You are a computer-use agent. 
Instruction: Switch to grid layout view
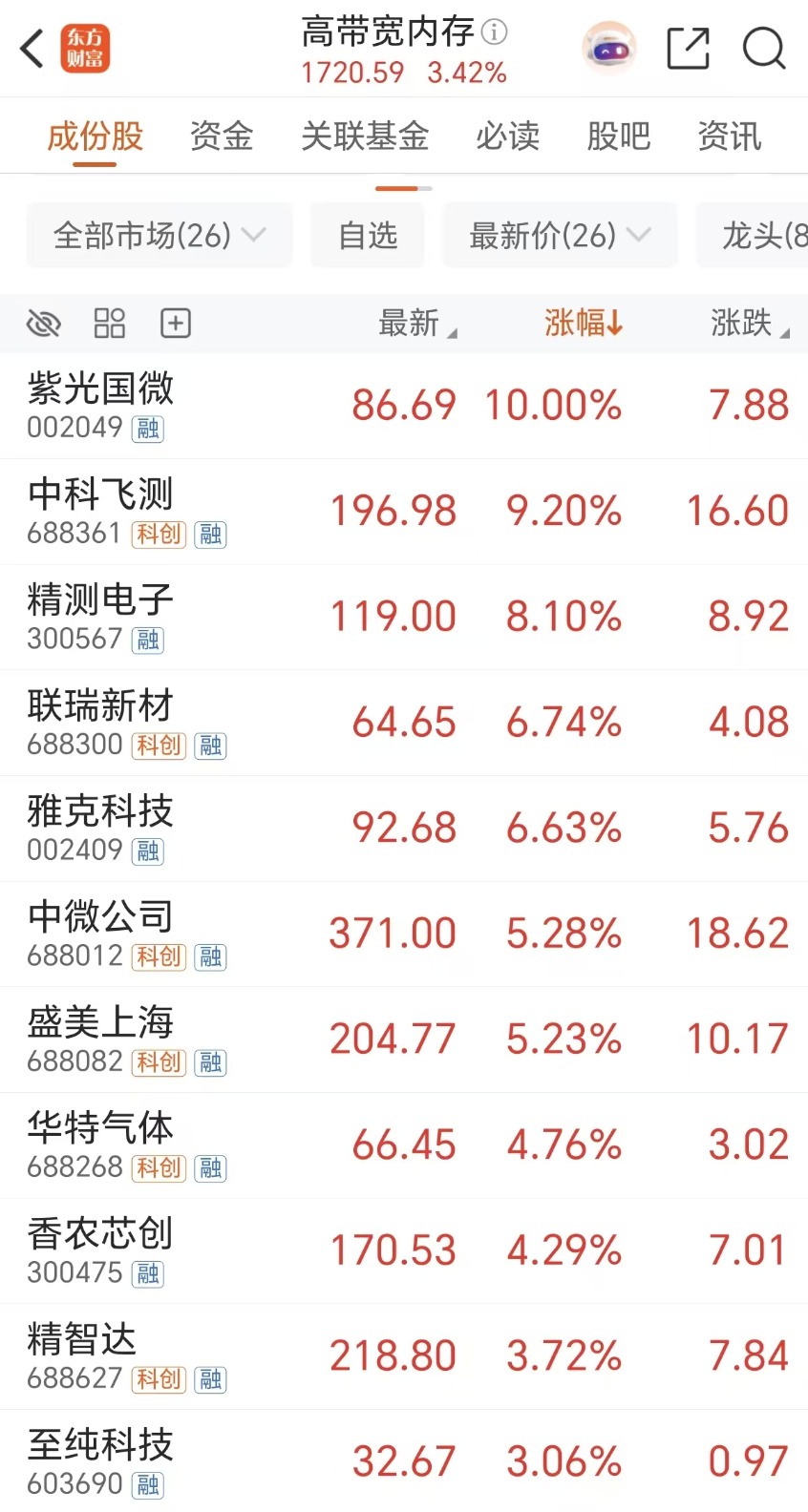coord(110,324)
